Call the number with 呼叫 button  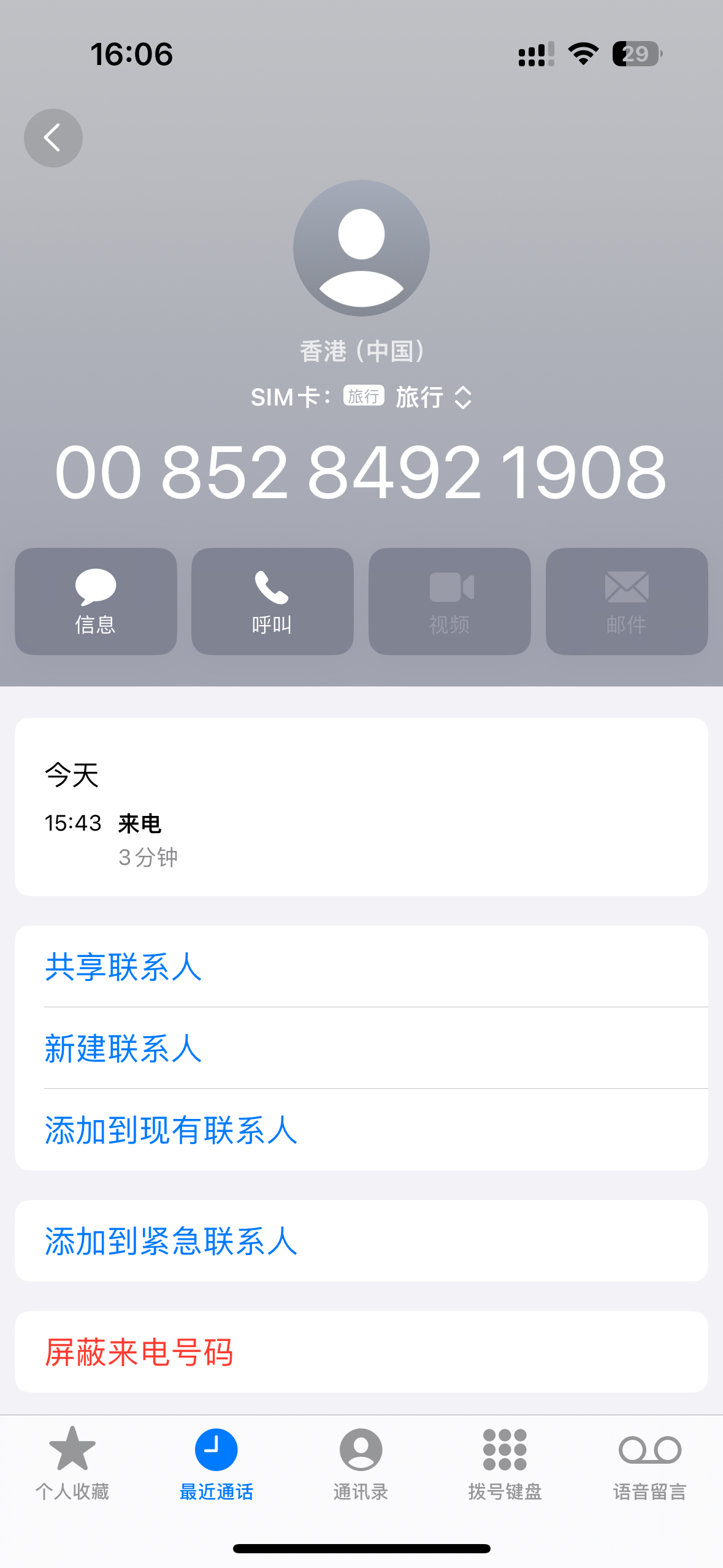pos(272,601)
